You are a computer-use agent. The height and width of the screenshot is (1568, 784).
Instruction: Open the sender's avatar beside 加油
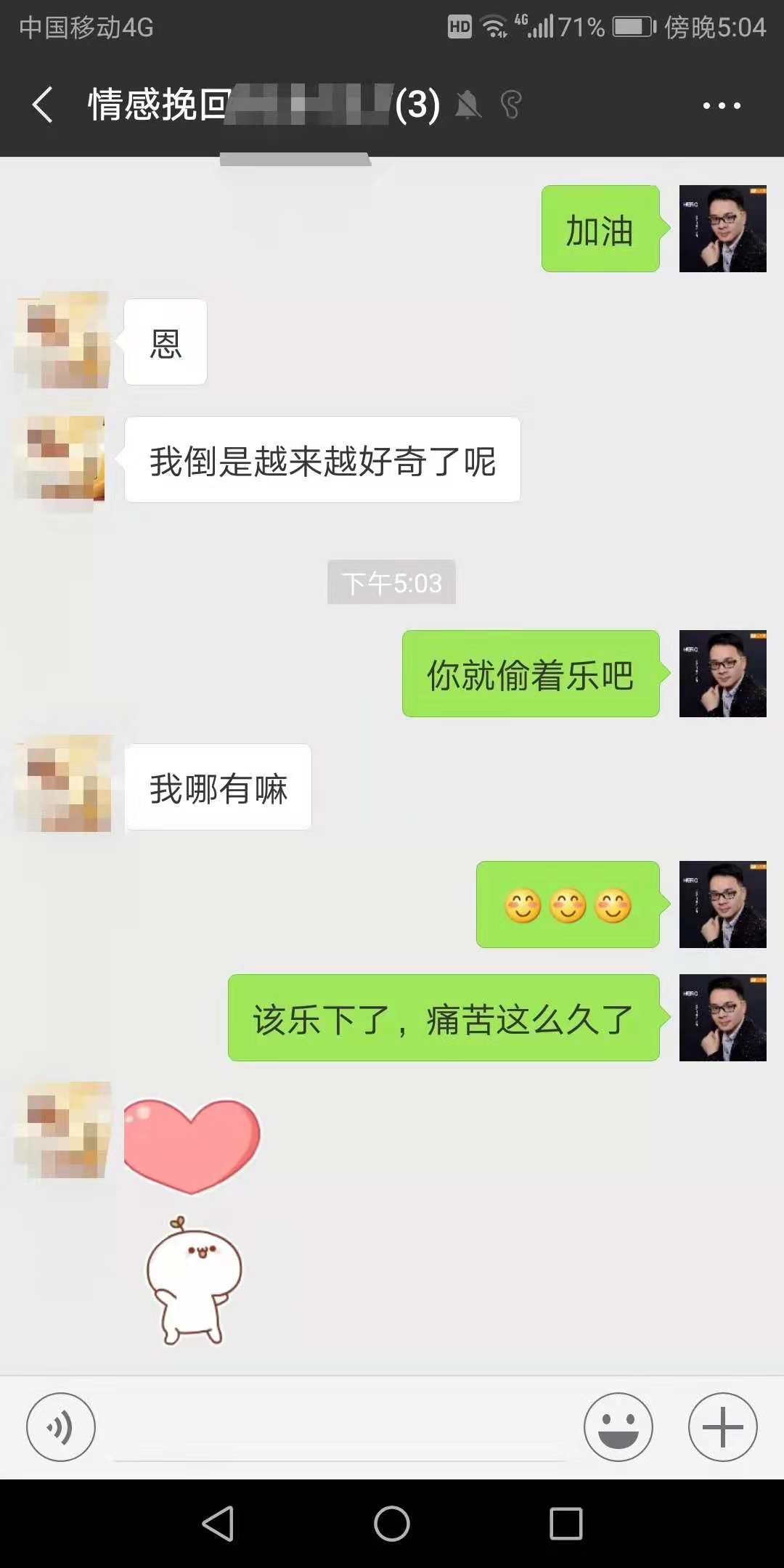(x=722, y=229)
